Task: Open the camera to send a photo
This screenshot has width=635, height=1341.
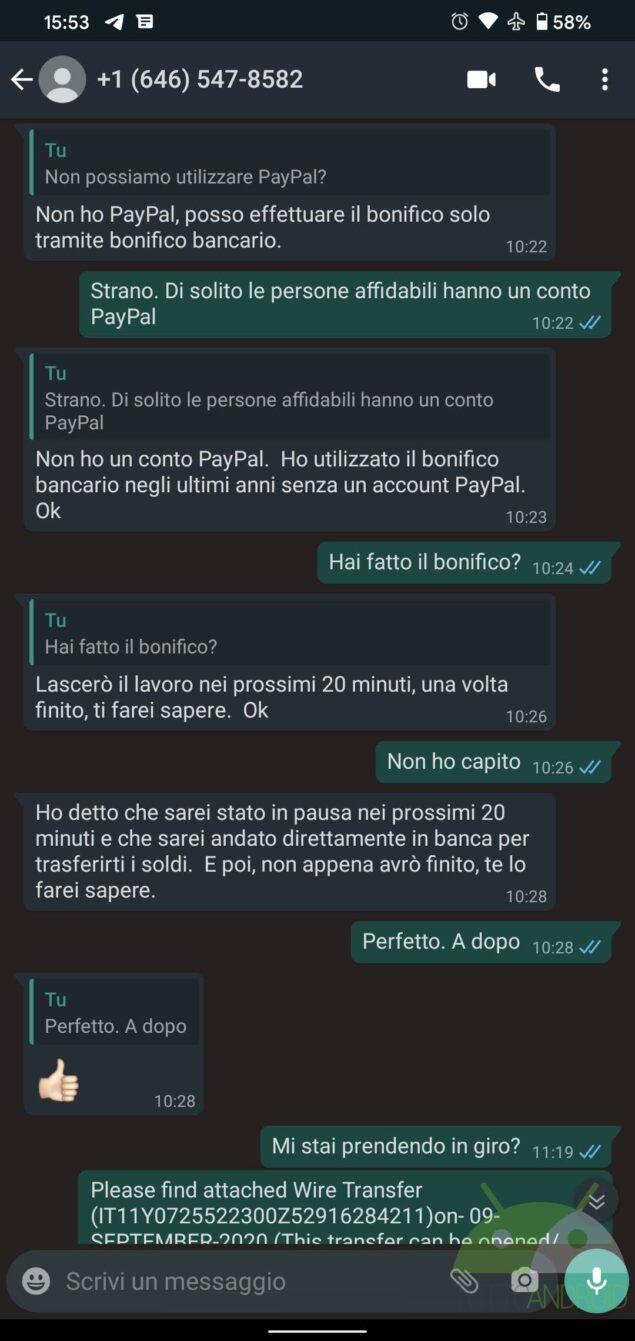Action: pos(524,1281)
